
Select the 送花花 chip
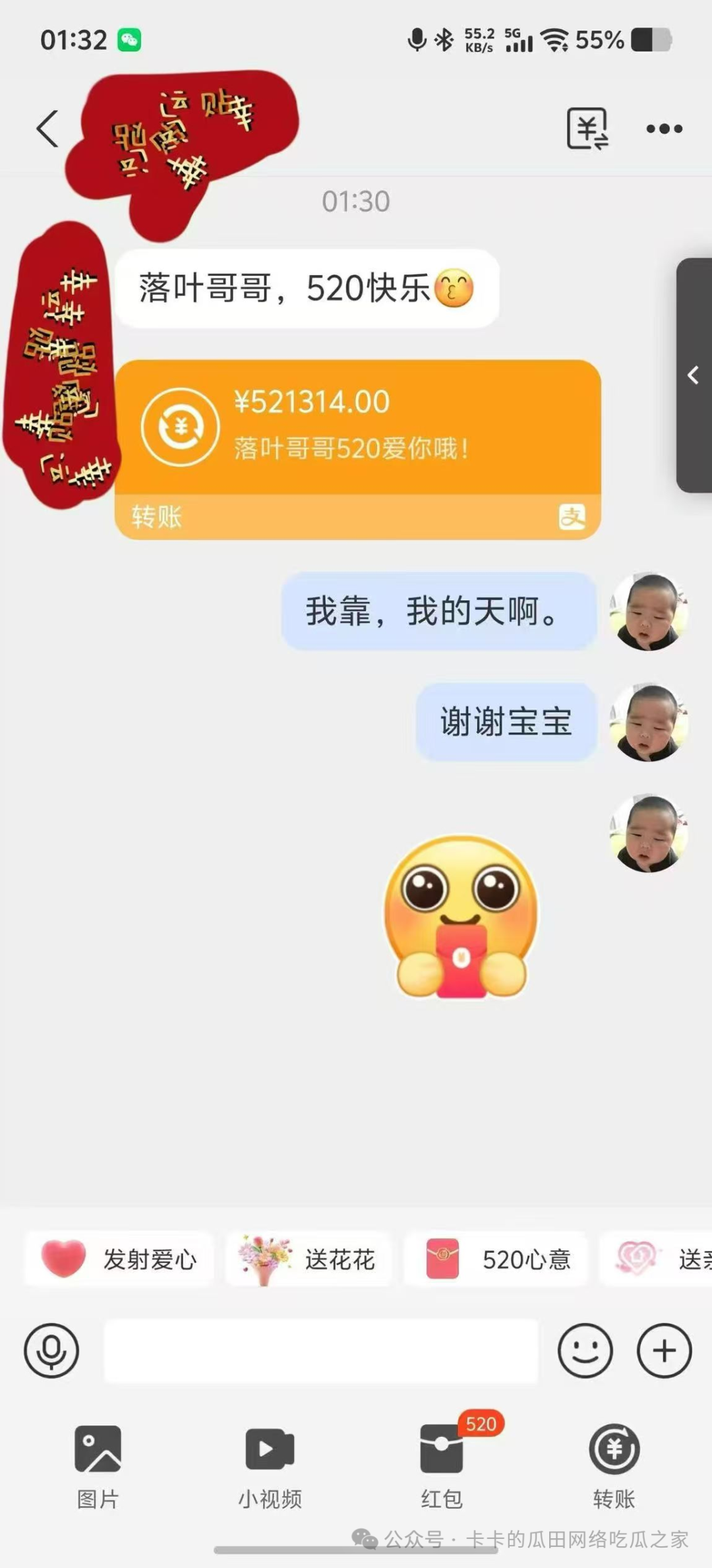(x=308, y=1259)
